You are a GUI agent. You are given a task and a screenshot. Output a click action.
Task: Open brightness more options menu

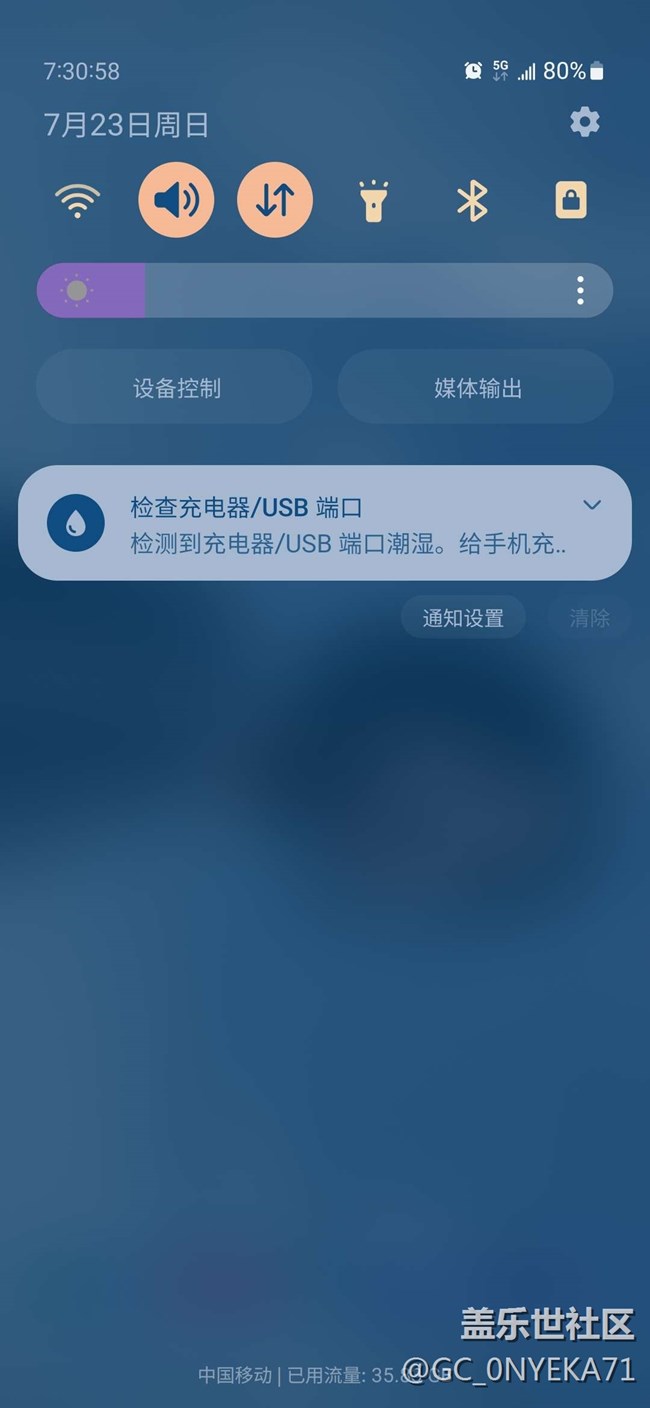point(580,291)
